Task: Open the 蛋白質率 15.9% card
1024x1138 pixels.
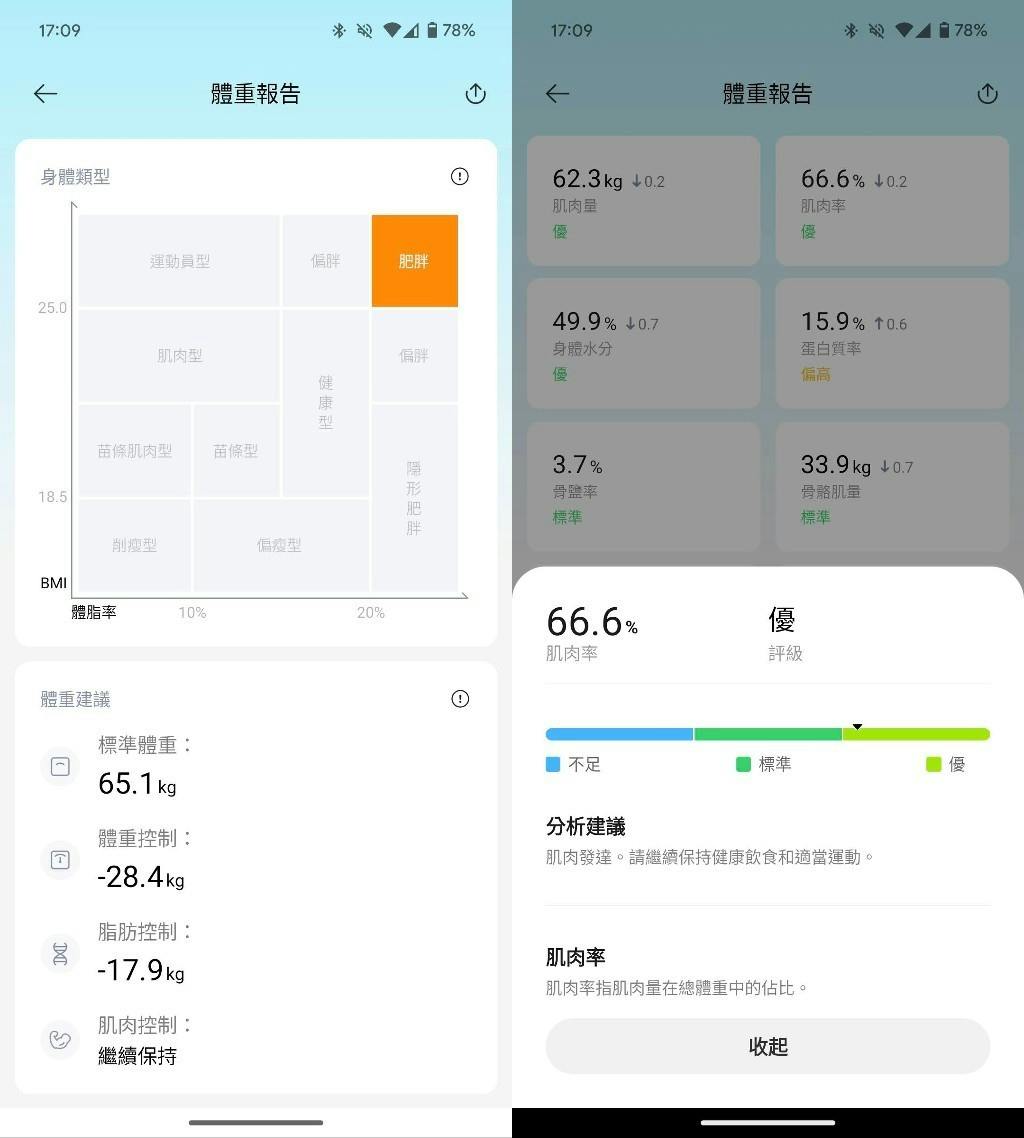Action: [x=891, y=343]
